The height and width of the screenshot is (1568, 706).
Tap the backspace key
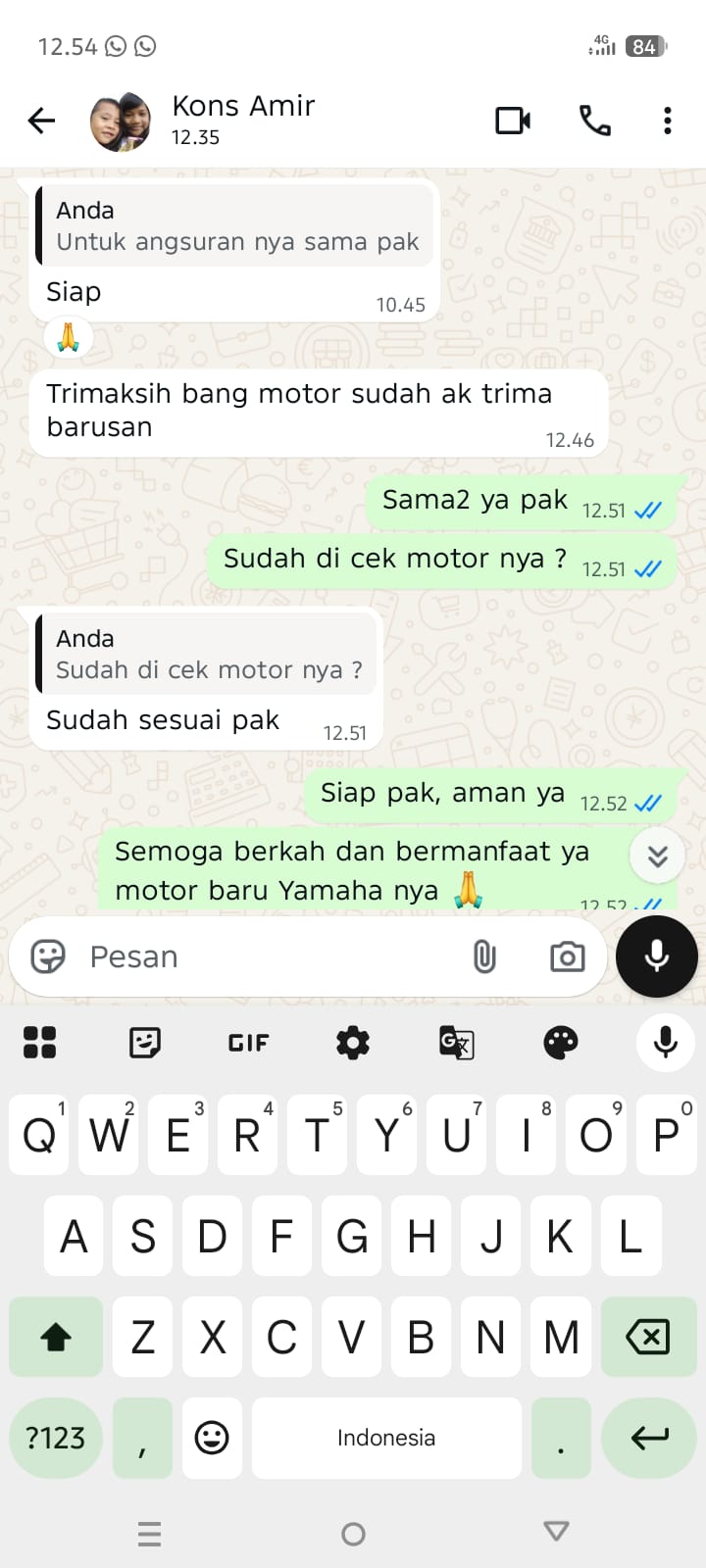pos(648,1337)
